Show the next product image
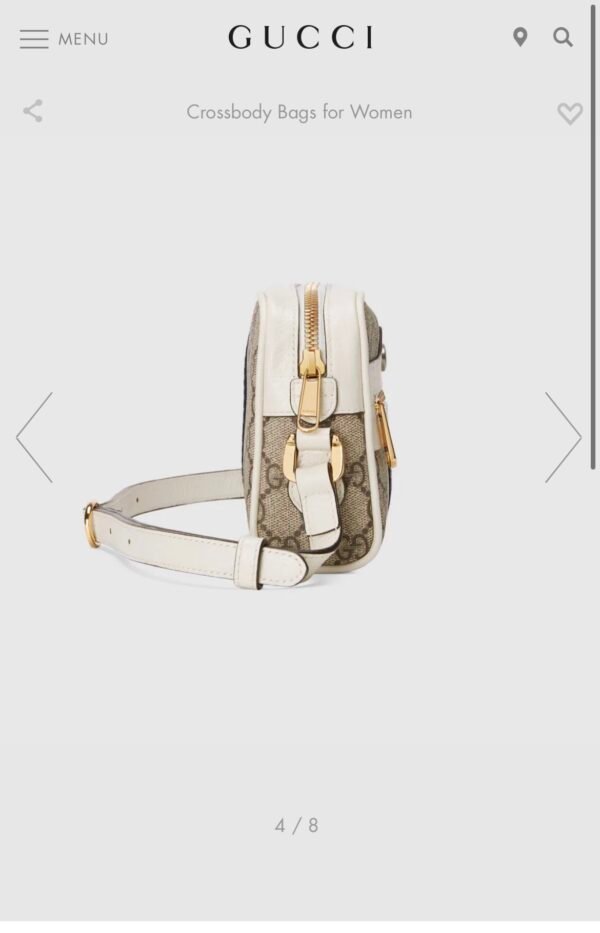The width and height of the screenshot is (600, 933). [562, 437]
